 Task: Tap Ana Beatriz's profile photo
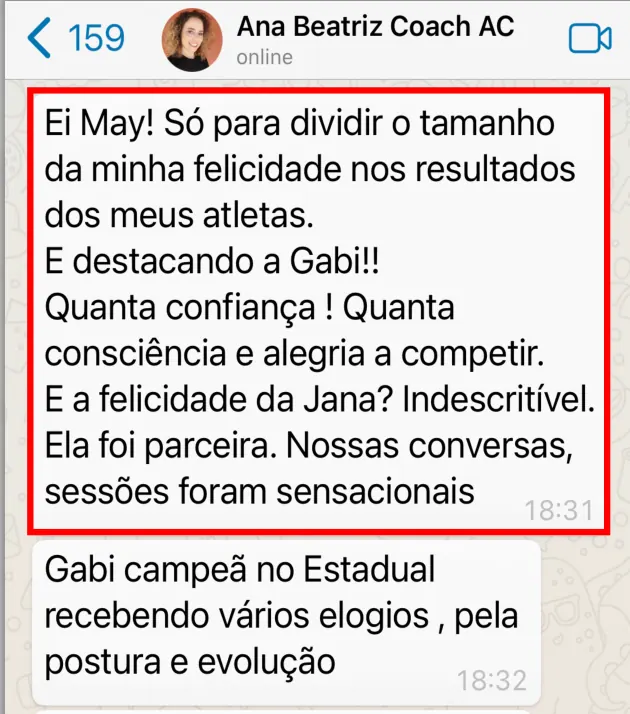[192, 40]
